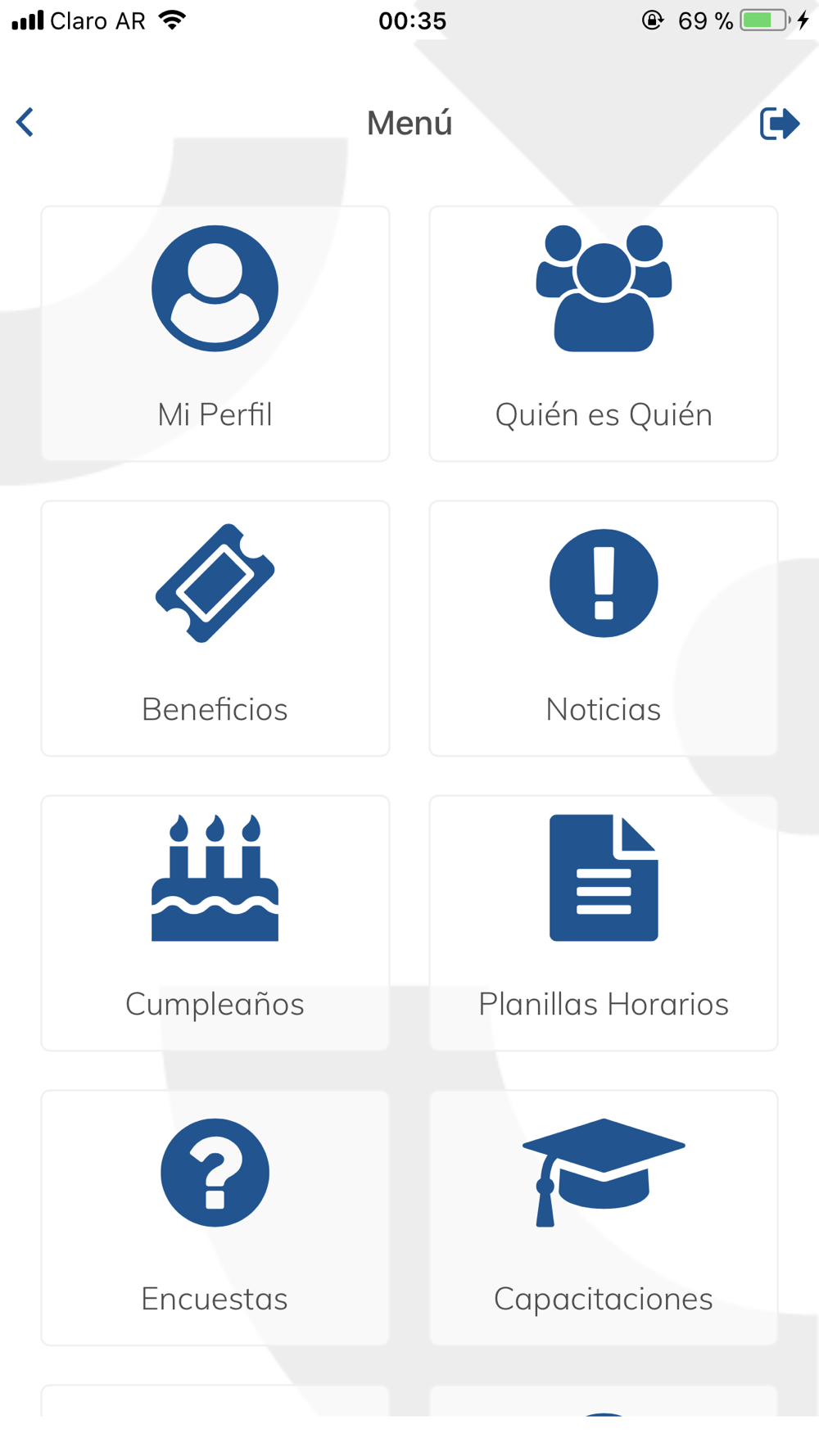Tap the logout icon in the header
The width and height of the screenshot is (819, 1456).
tap(779, 124)
